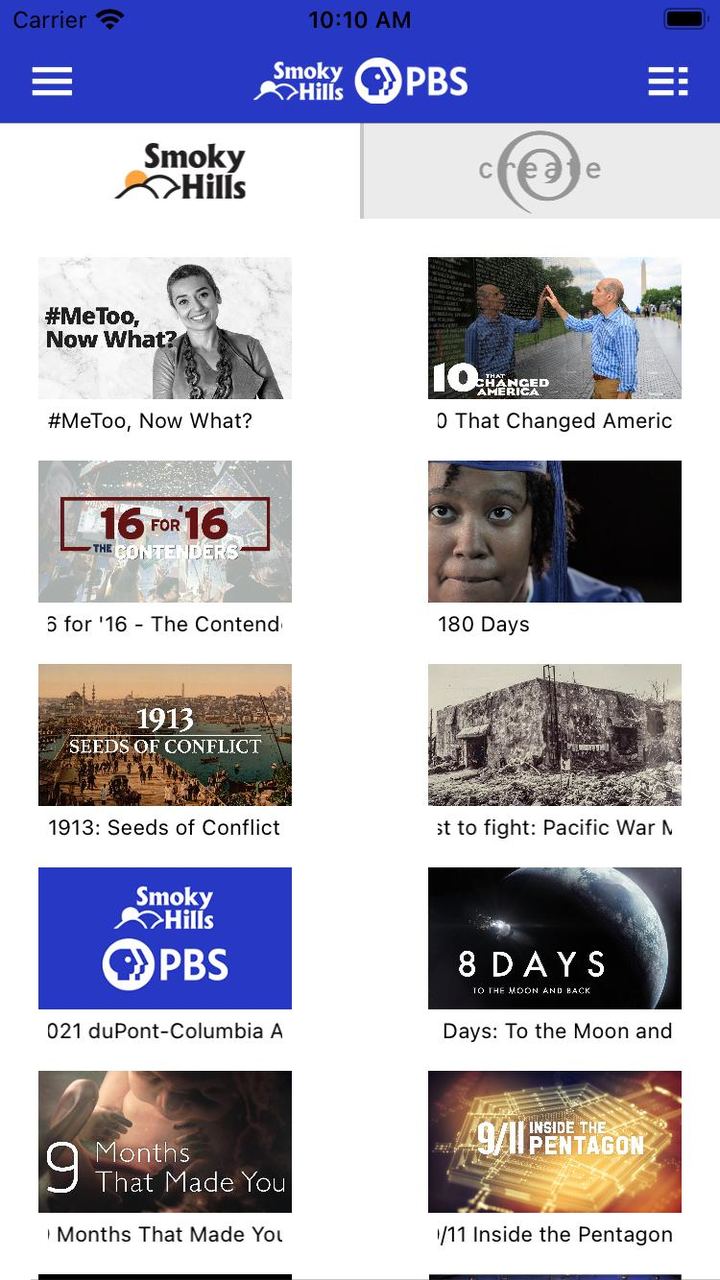View 9/11 Inside the Pentagon
This screenshot has height=1280, width=720.
[555, 1142]
